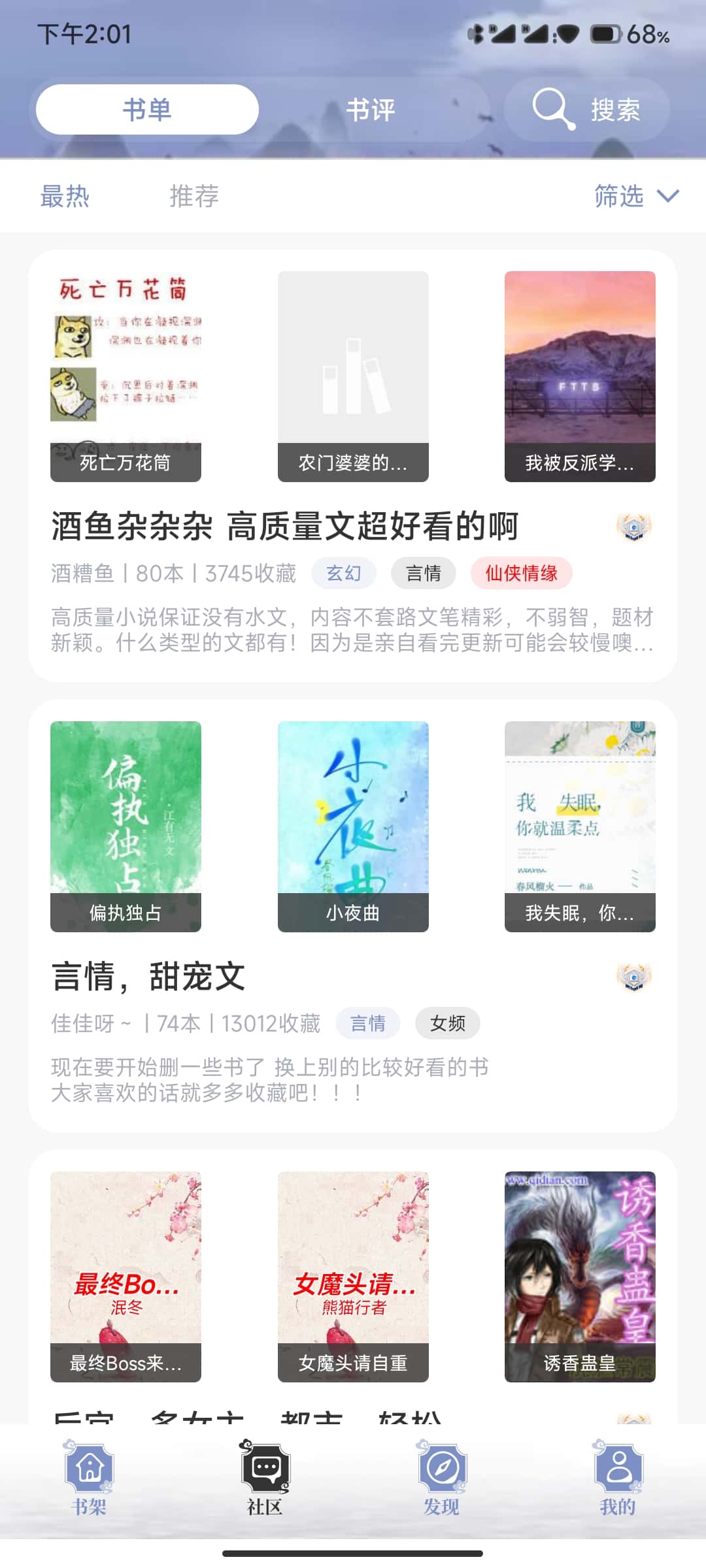Select the 书单 tab

click(147, 110)
